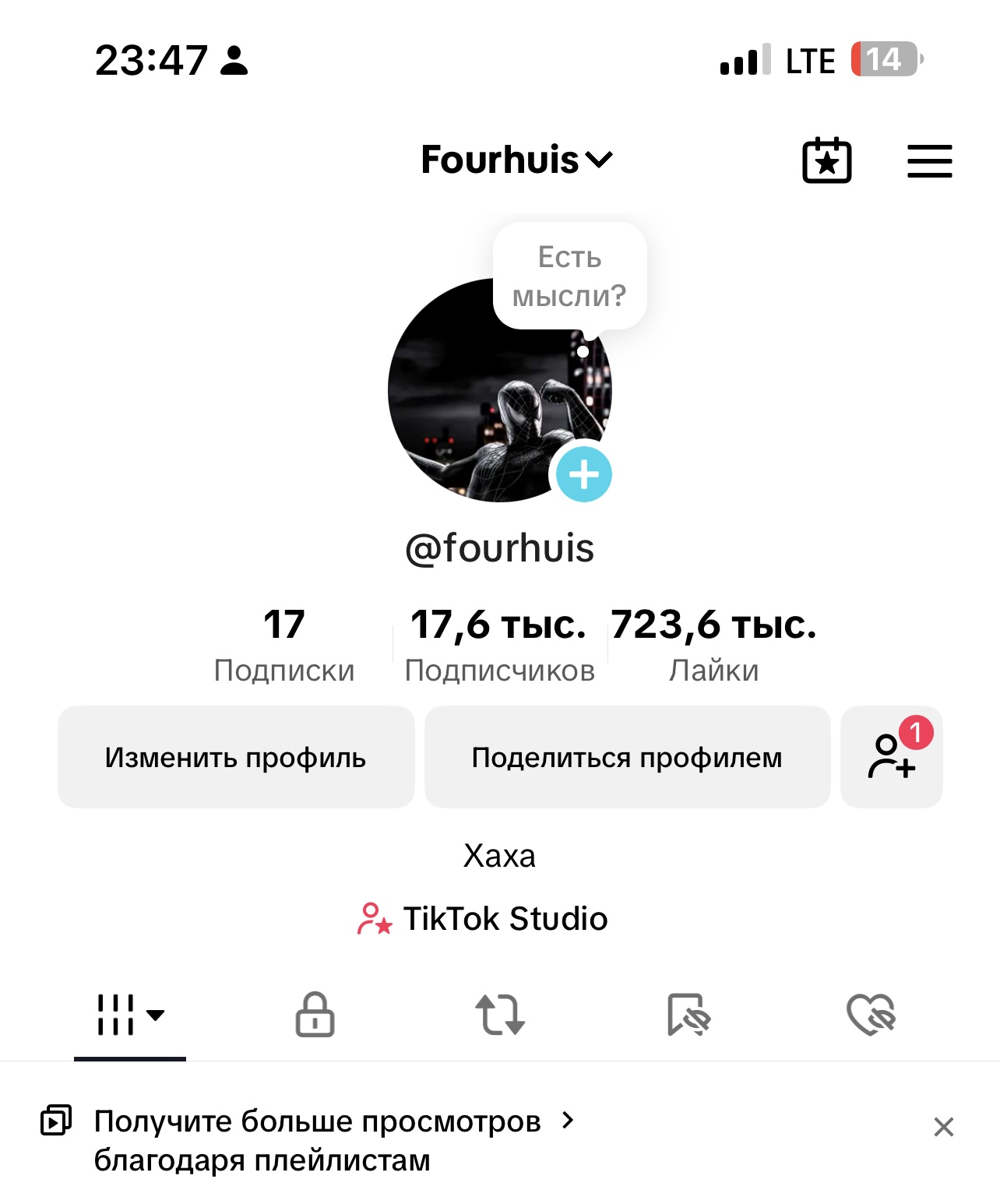Dismiss the playlists banner with the X
The height and width of the screenshot is (1204, 1000).
[943, 1127]
